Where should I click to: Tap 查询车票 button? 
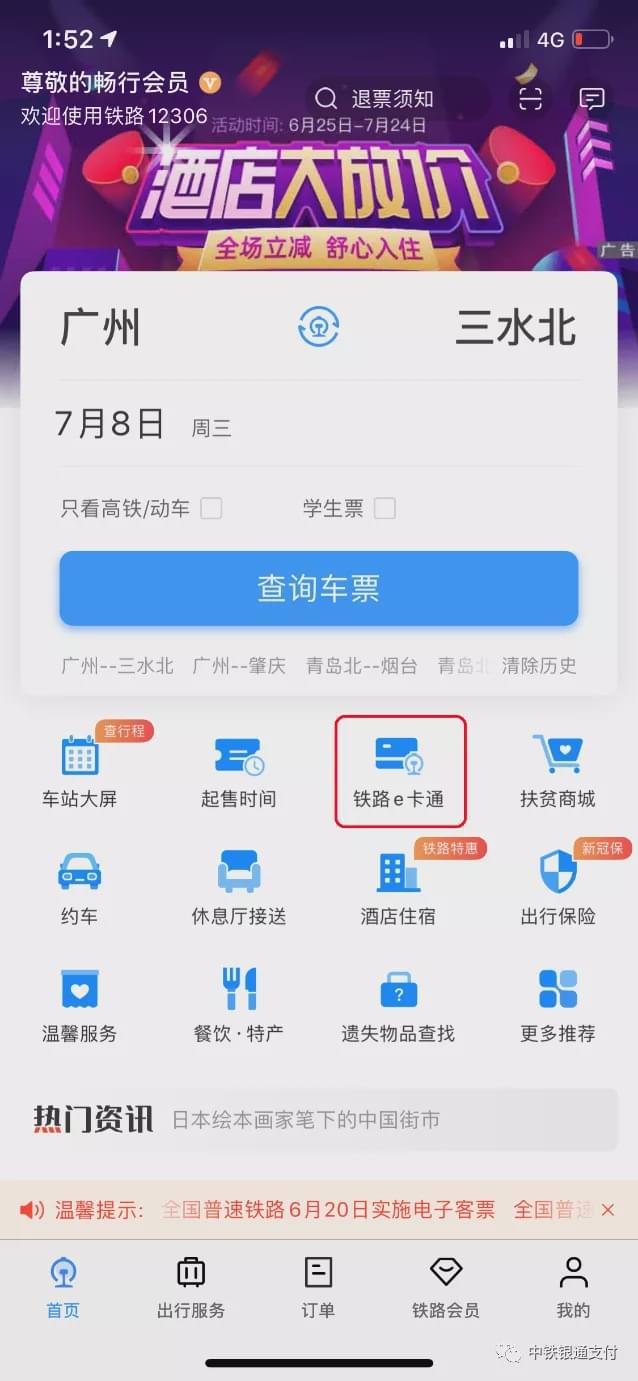click(x=319, y=588)
